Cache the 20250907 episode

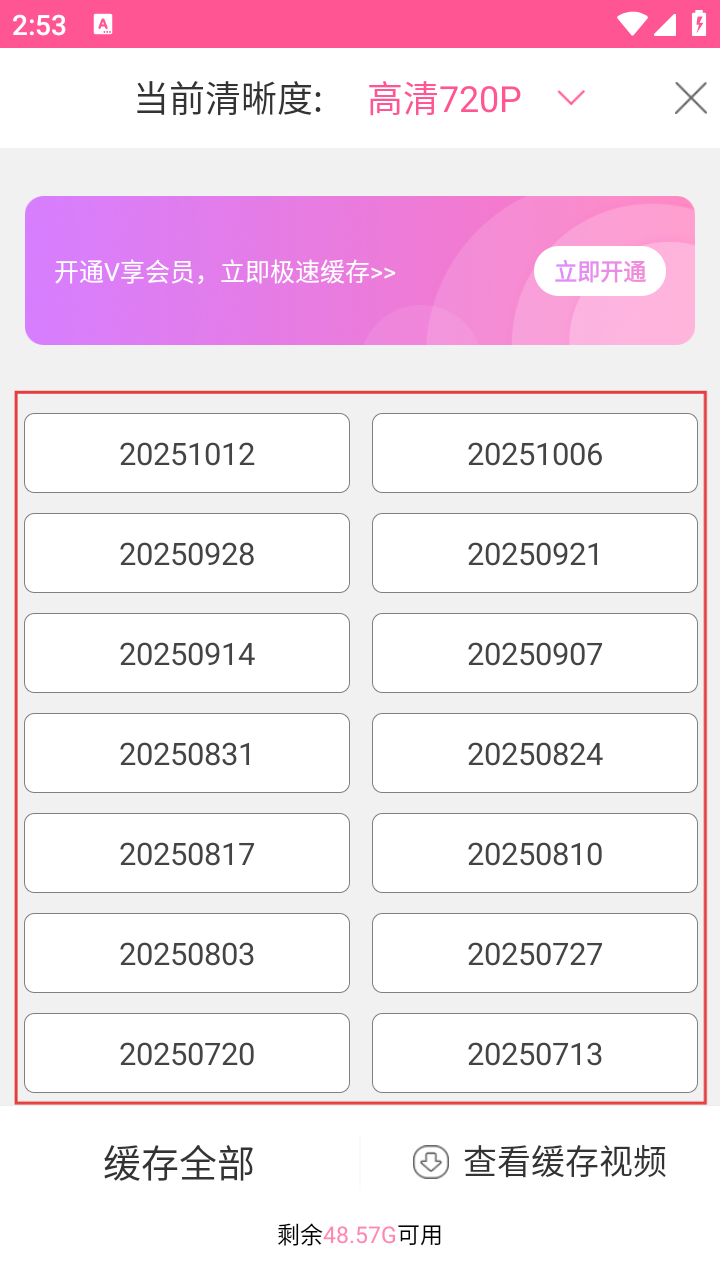pyautogui.click(x=535, y=654)
